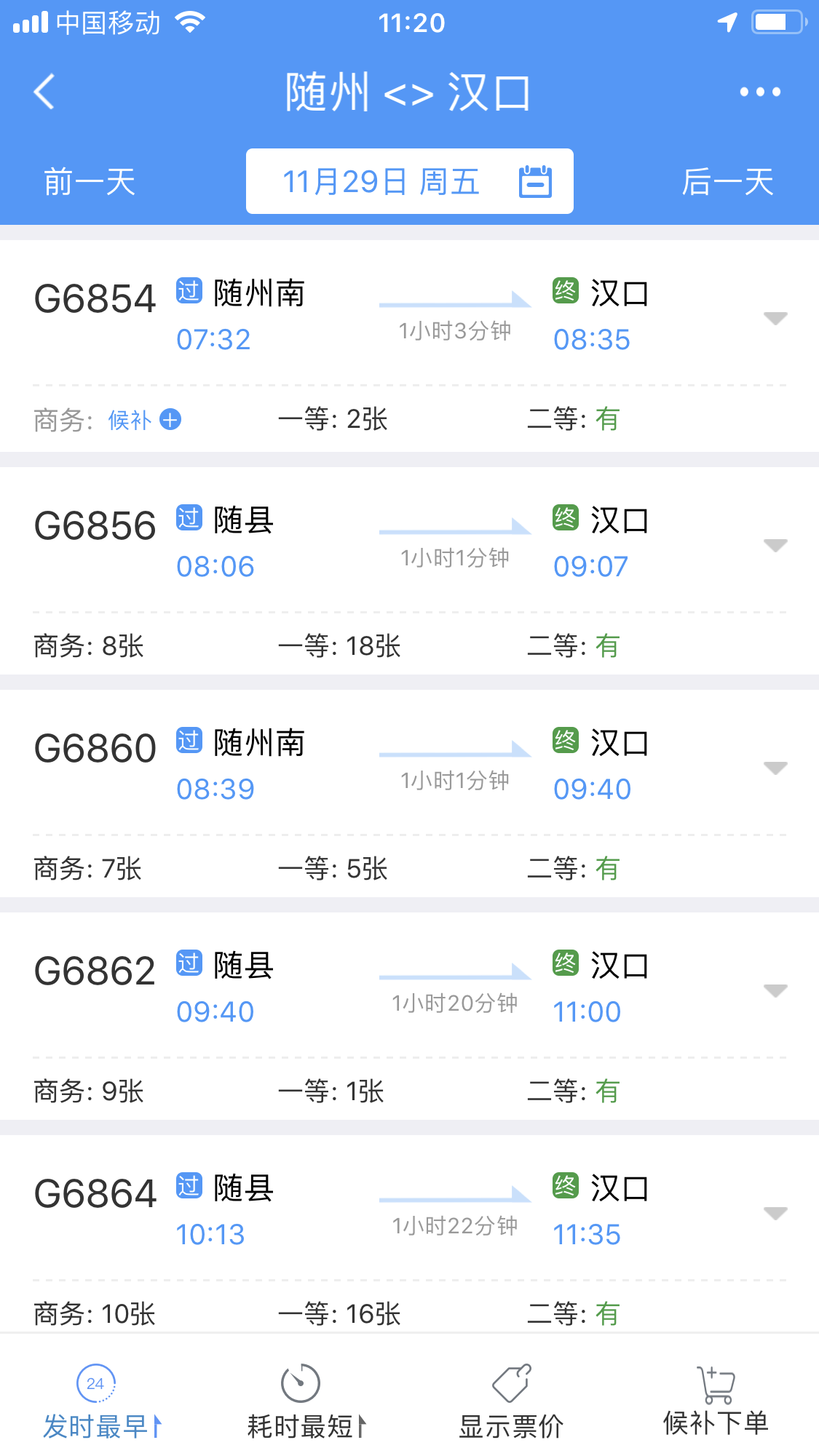819x1456 pixels.
Task: Sort by earliest departure (发时最早)
Action: tap(102, 1402)
